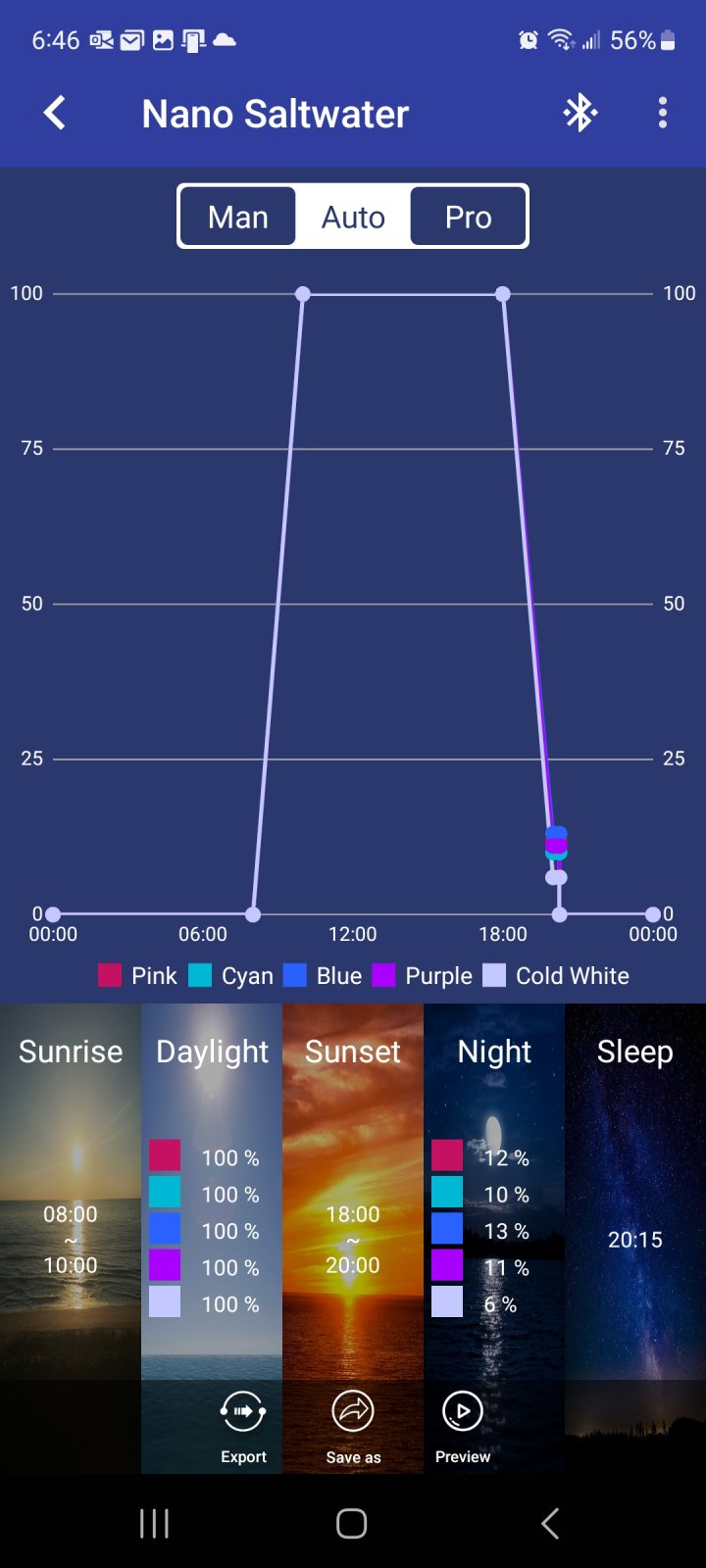Switch to Man mode
The height and width of the screenshot is (1568, 706).
236,216
